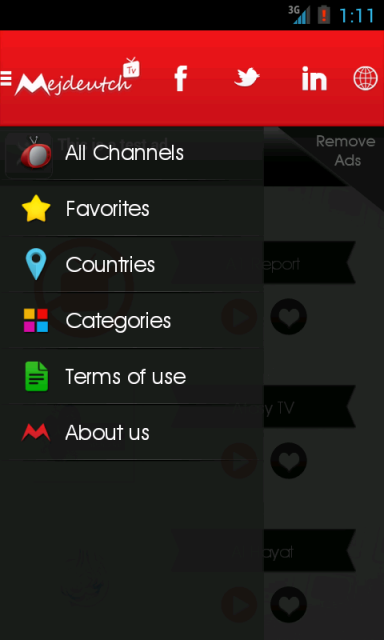The image size is (384, 640).
Task: Open the website globe icon
Action: [365, 78]
